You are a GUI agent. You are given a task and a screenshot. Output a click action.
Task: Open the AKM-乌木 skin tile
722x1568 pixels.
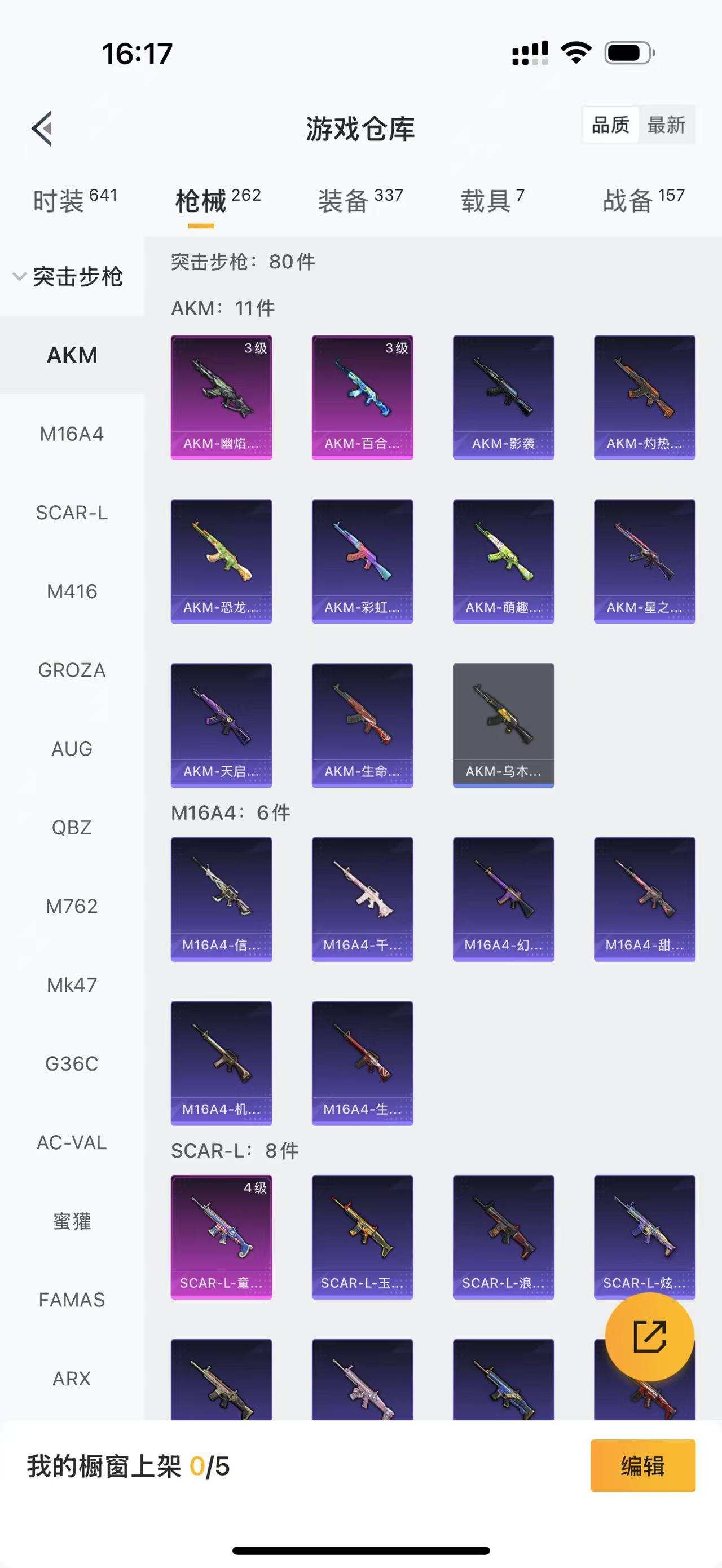coord(504,725)
